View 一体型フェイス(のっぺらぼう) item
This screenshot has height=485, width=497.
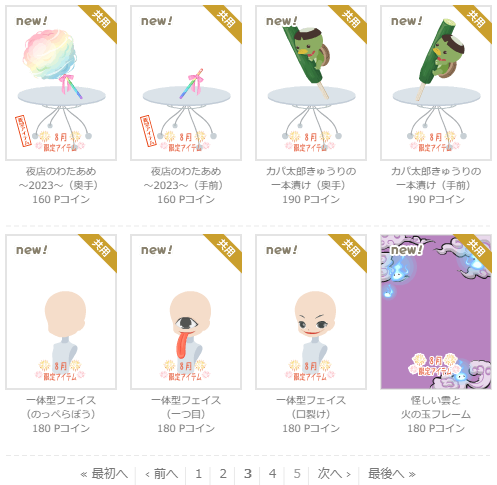coord(61,312)
